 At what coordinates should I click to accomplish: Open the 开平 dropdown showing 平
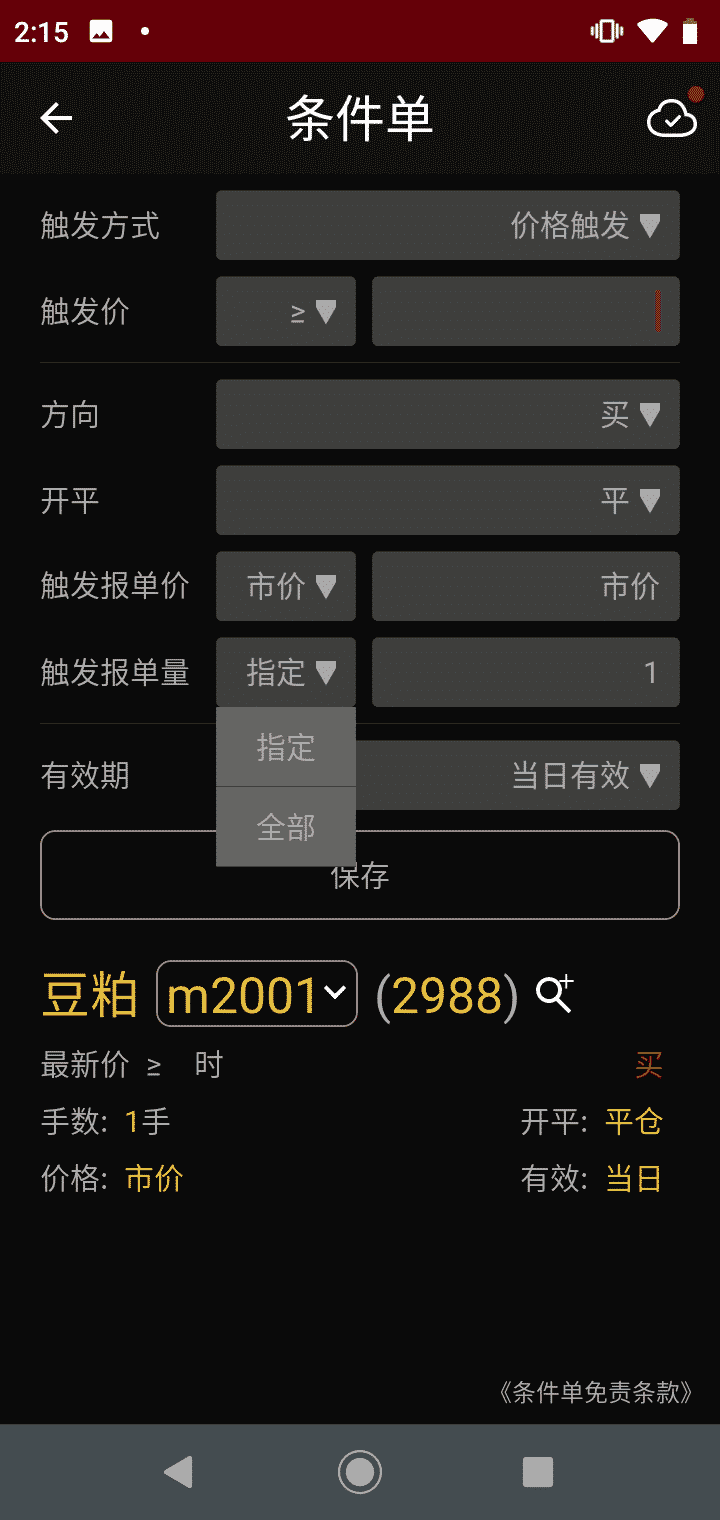point(448,500)
